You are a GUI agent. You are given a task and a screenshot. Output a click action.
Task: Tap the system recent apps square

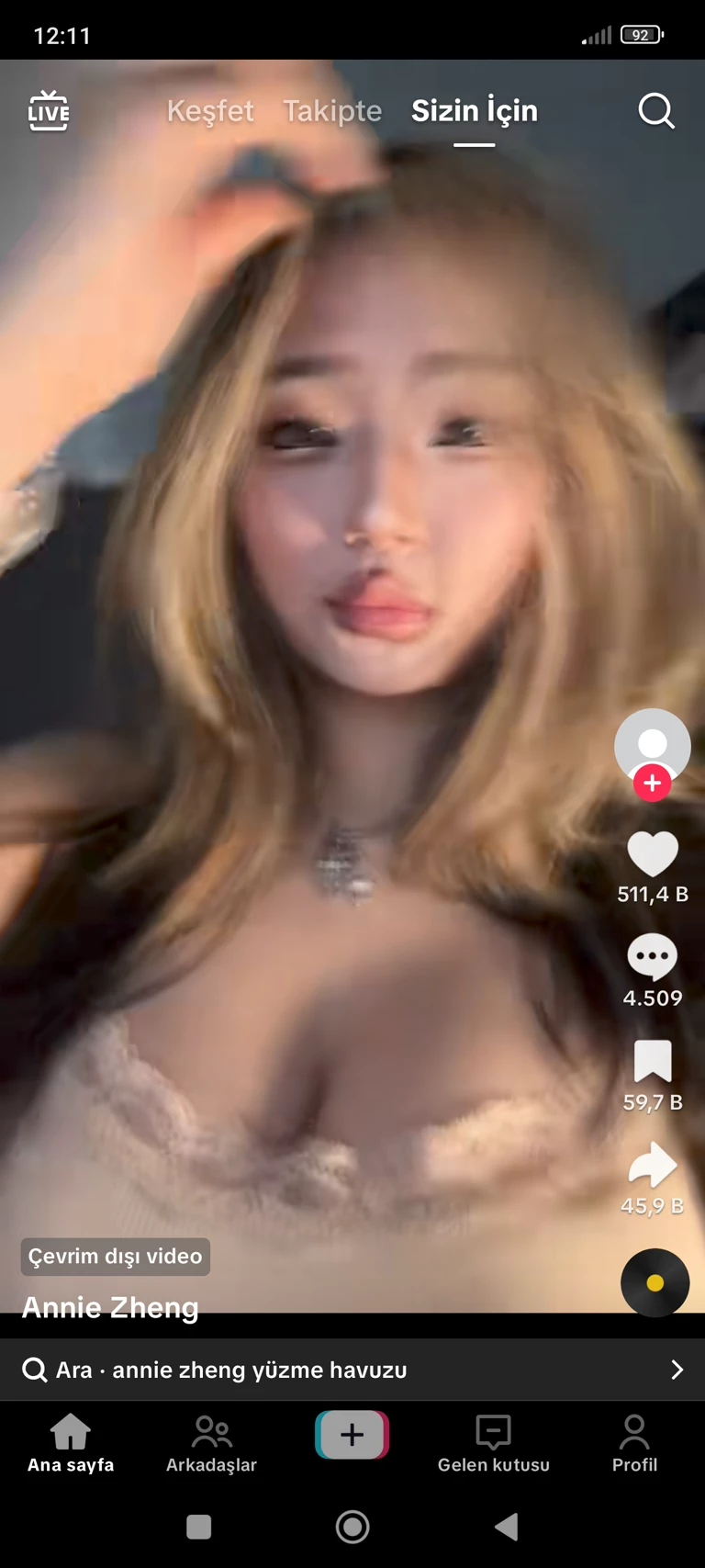(x=199, y=1527)
